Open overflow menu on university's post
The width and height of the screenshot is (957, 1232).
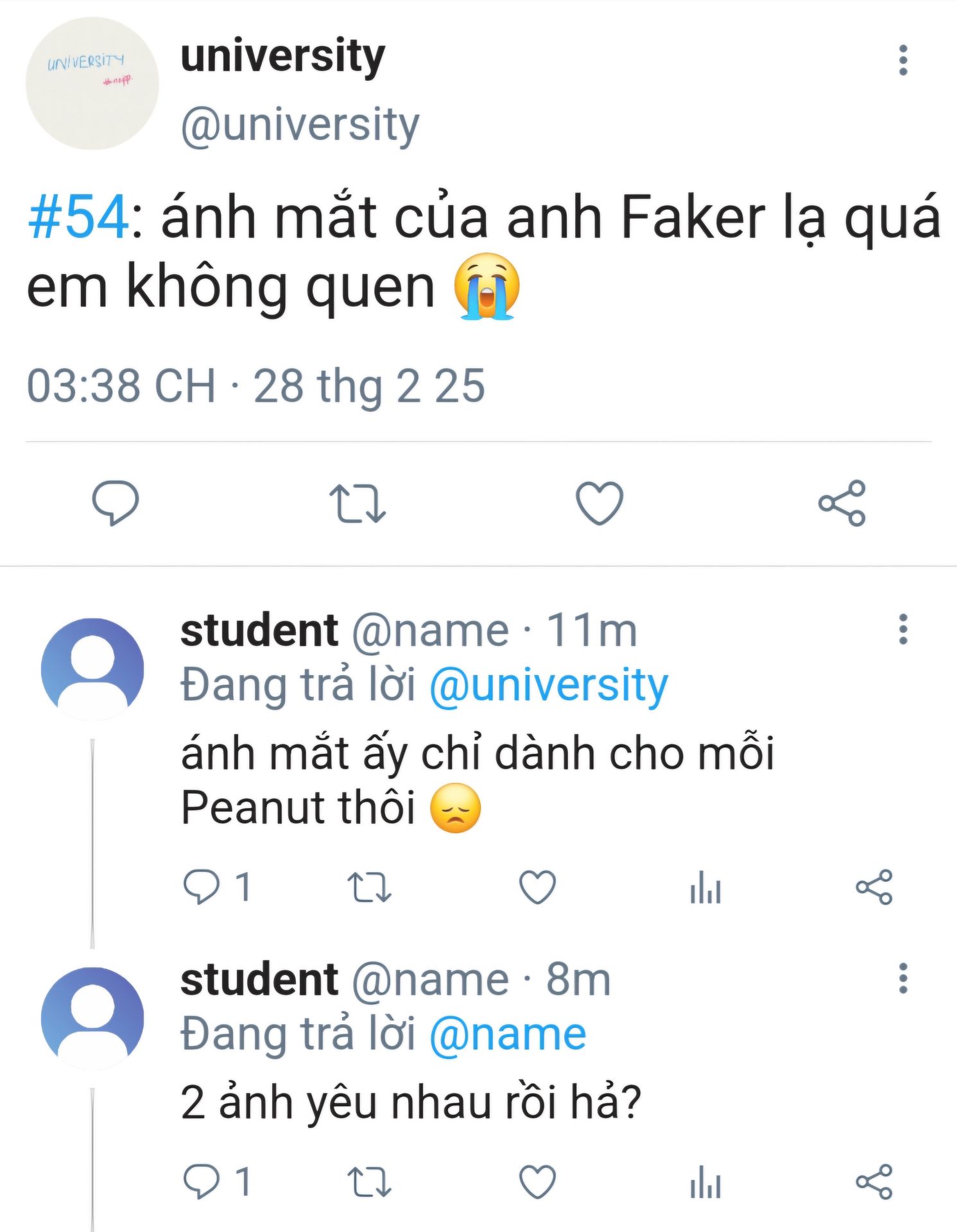tap(902, 60)
